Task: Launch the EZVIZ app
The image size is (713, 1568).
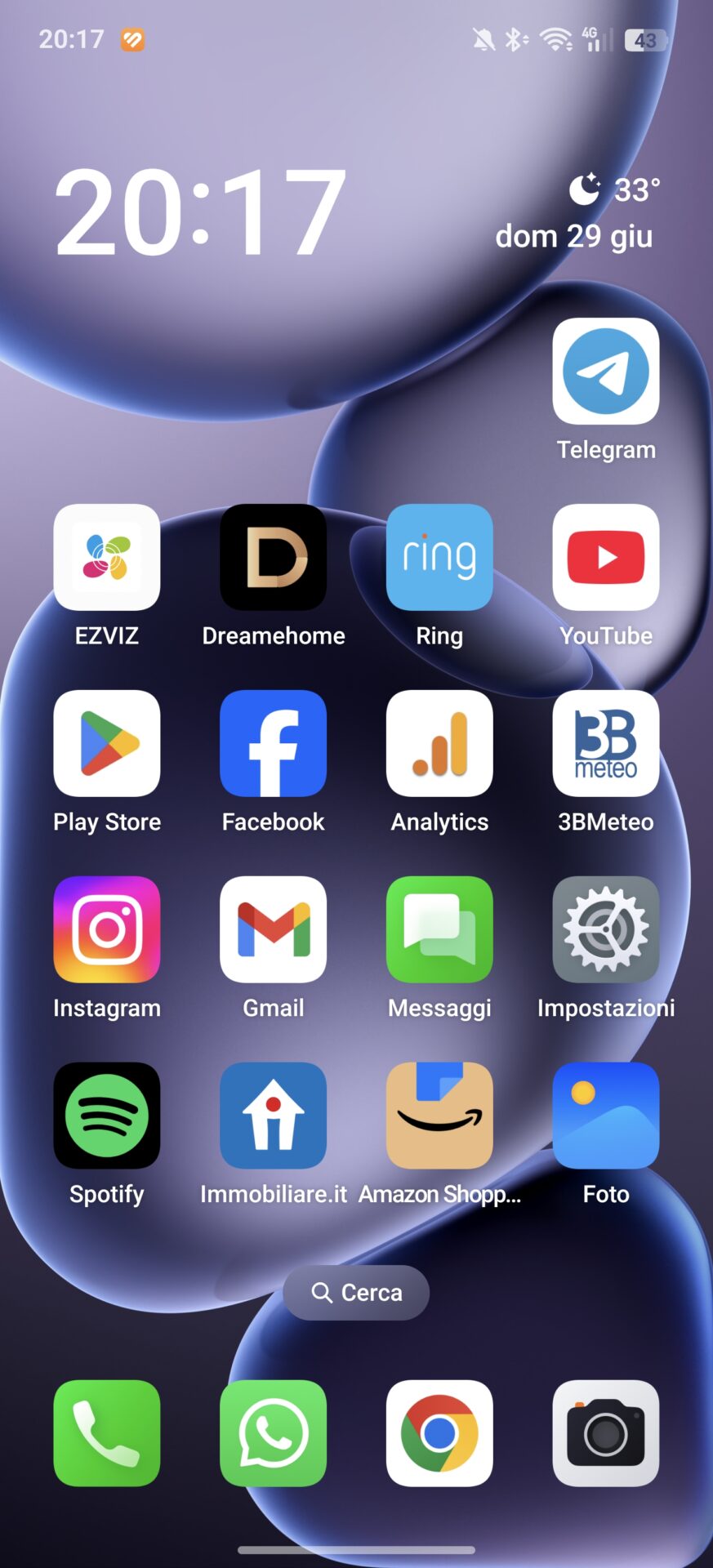Action: coord(107,557)
